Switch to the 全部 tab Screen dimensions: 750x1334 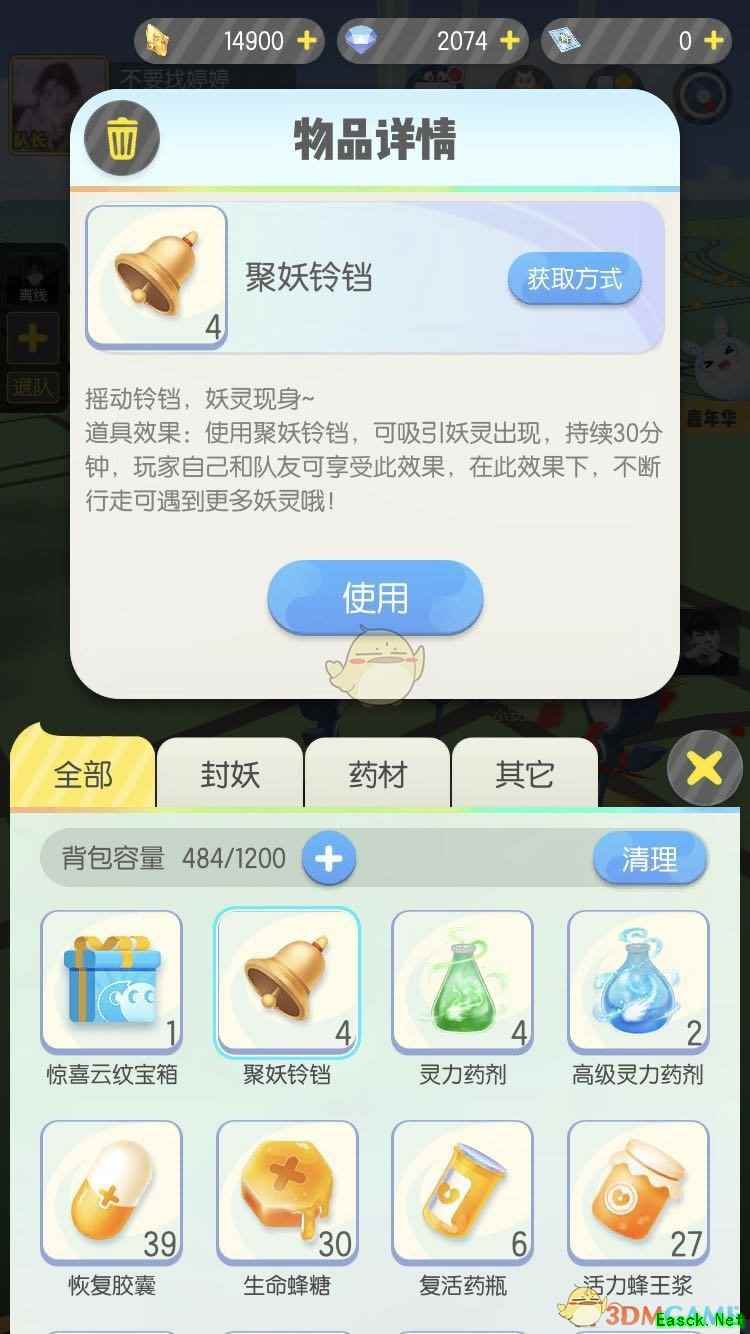pos(83,774)
